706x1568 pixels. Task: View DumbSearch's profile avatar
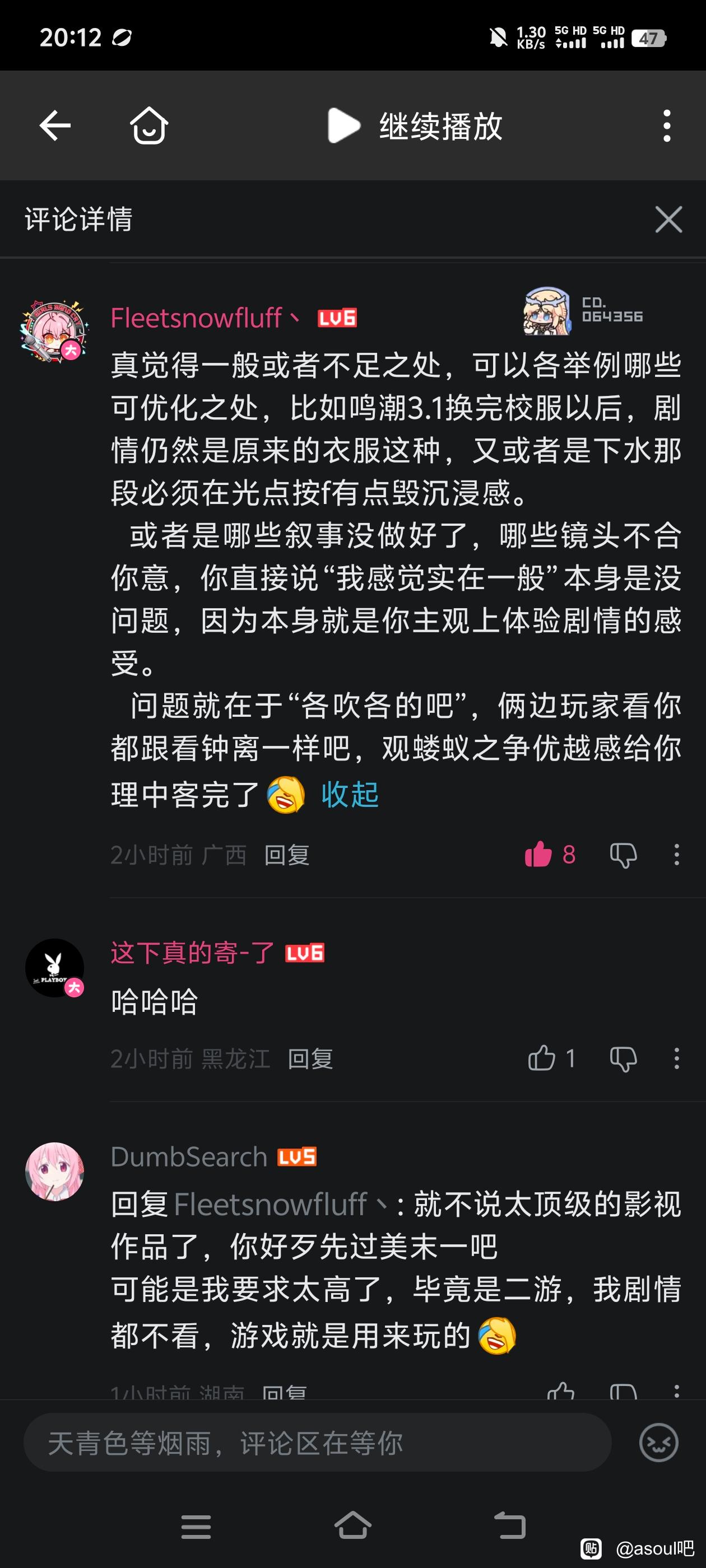coord(54,1171)
